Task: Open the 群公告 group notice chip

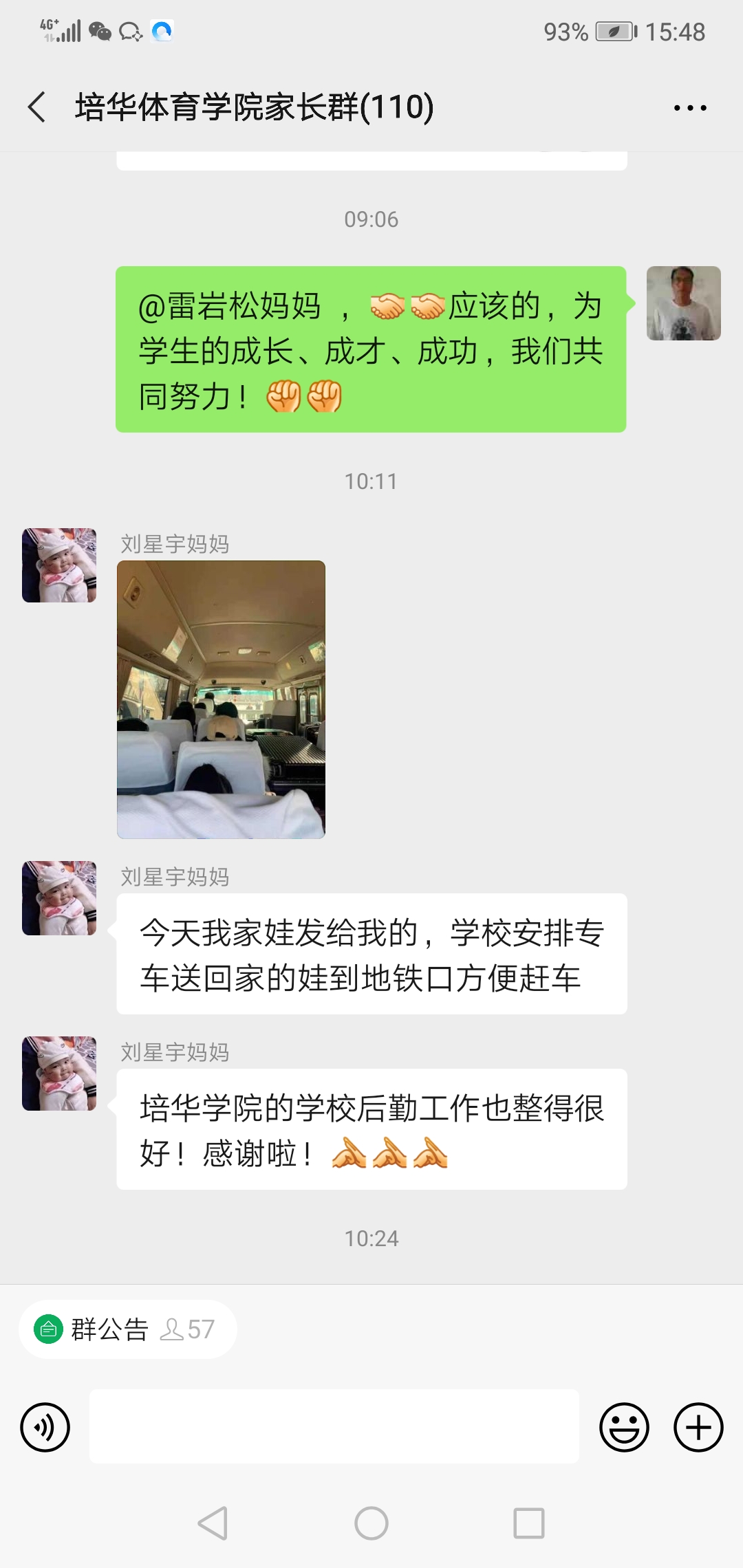Action: (x=128, y=1329)
